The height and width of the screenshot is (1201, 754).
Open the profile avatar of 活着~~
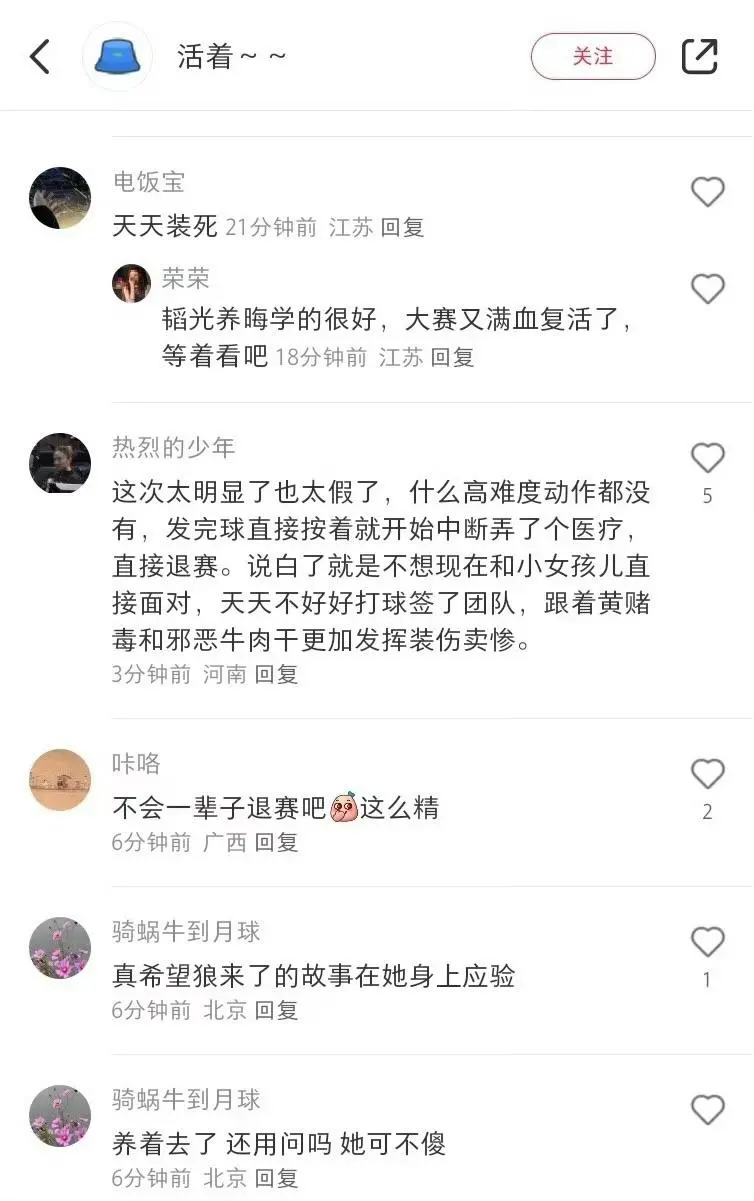pos(117,57)
